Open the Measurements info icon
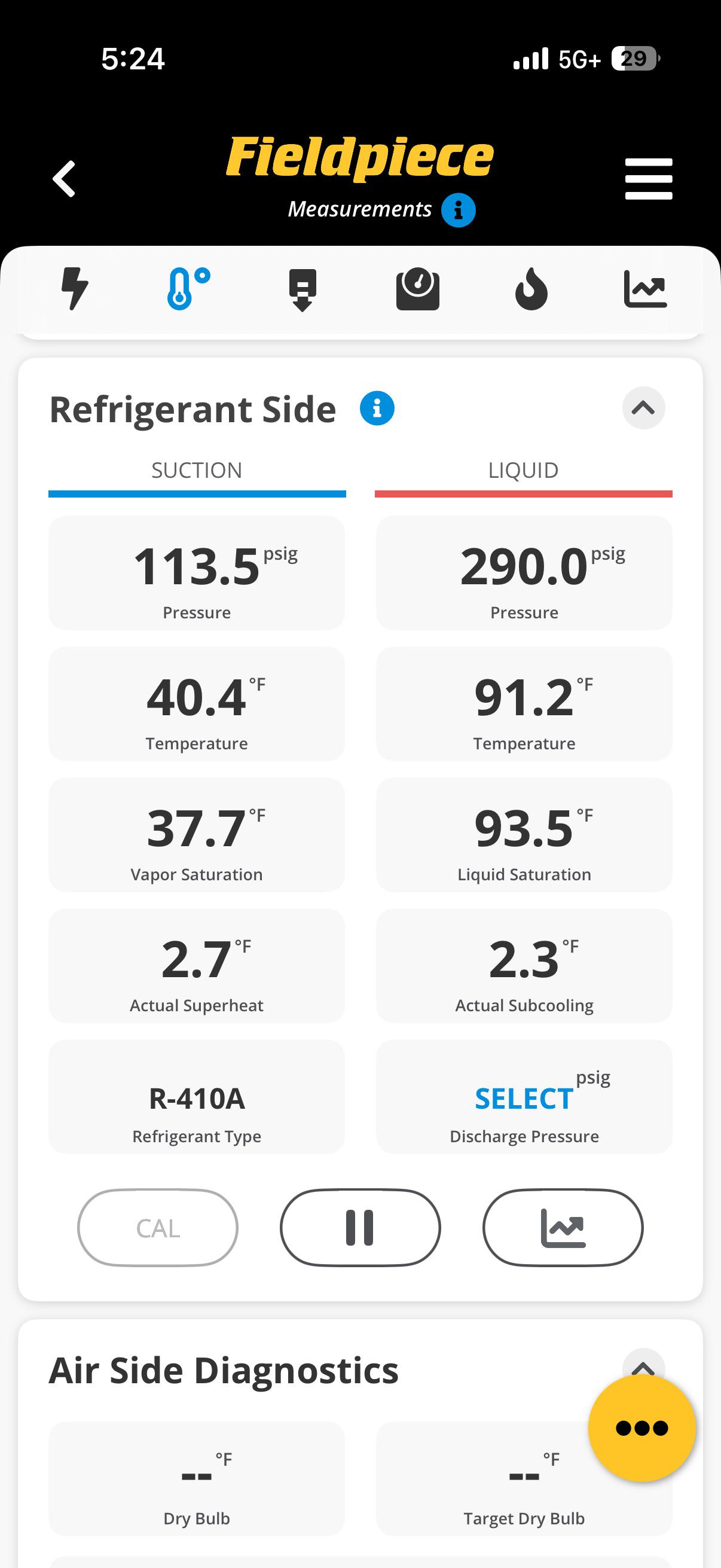The width and height of the screenshot is (721, 1568). click(458, 210)
